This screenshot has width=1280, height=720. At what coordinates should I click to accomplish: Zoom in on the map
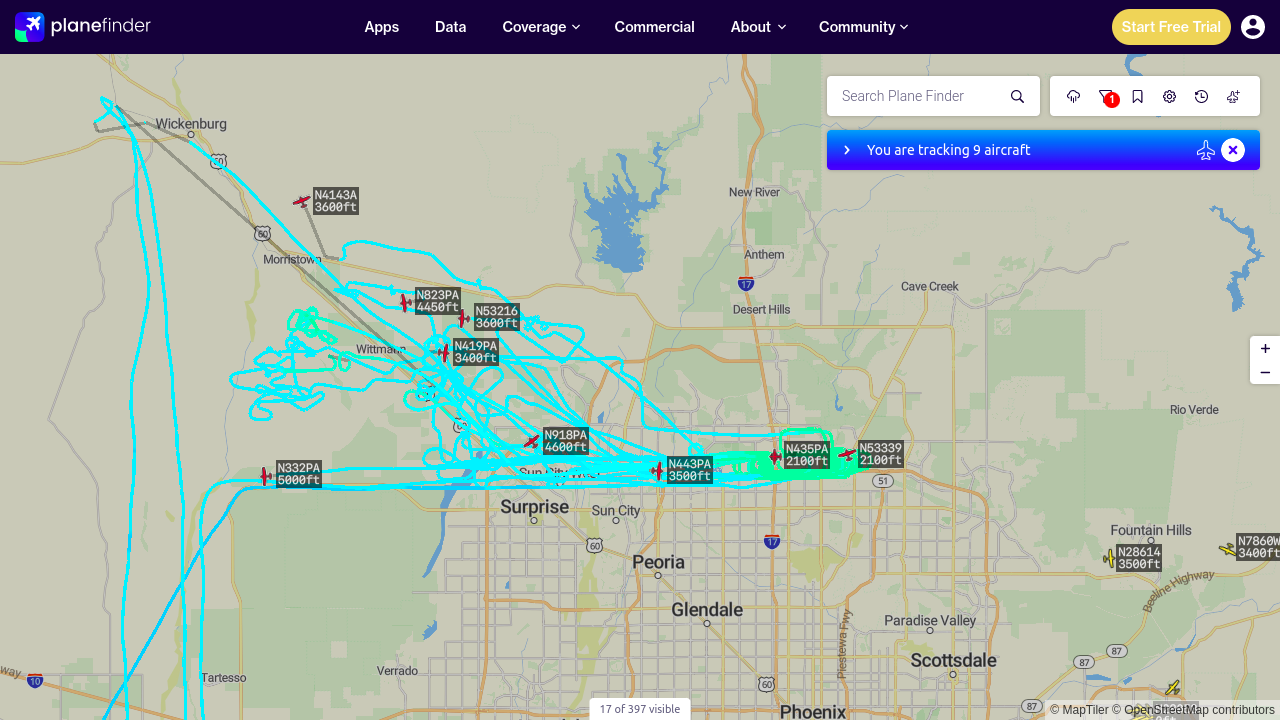[x=1265, y=349]
